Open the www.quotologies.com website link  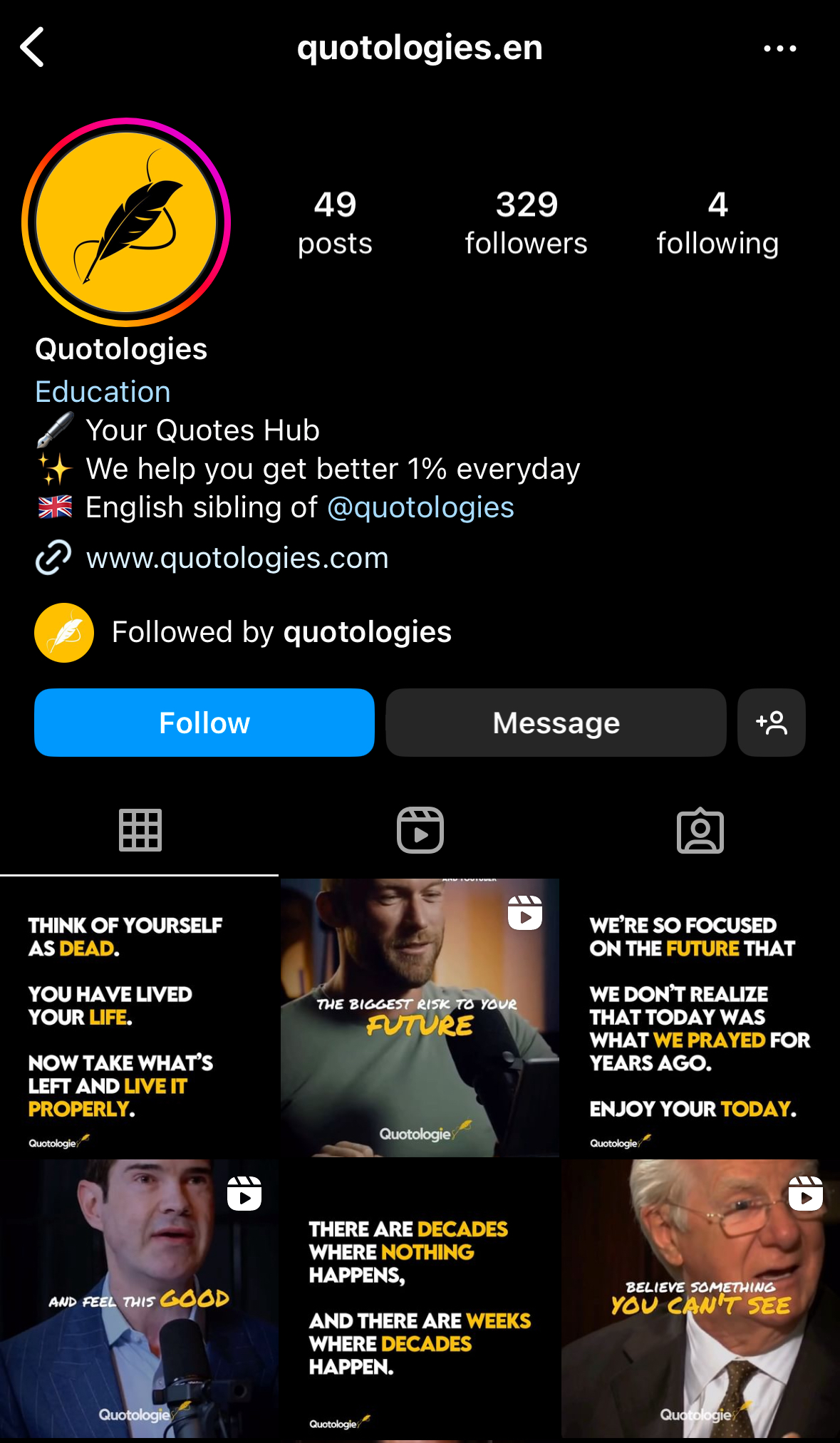pos(237,558)
